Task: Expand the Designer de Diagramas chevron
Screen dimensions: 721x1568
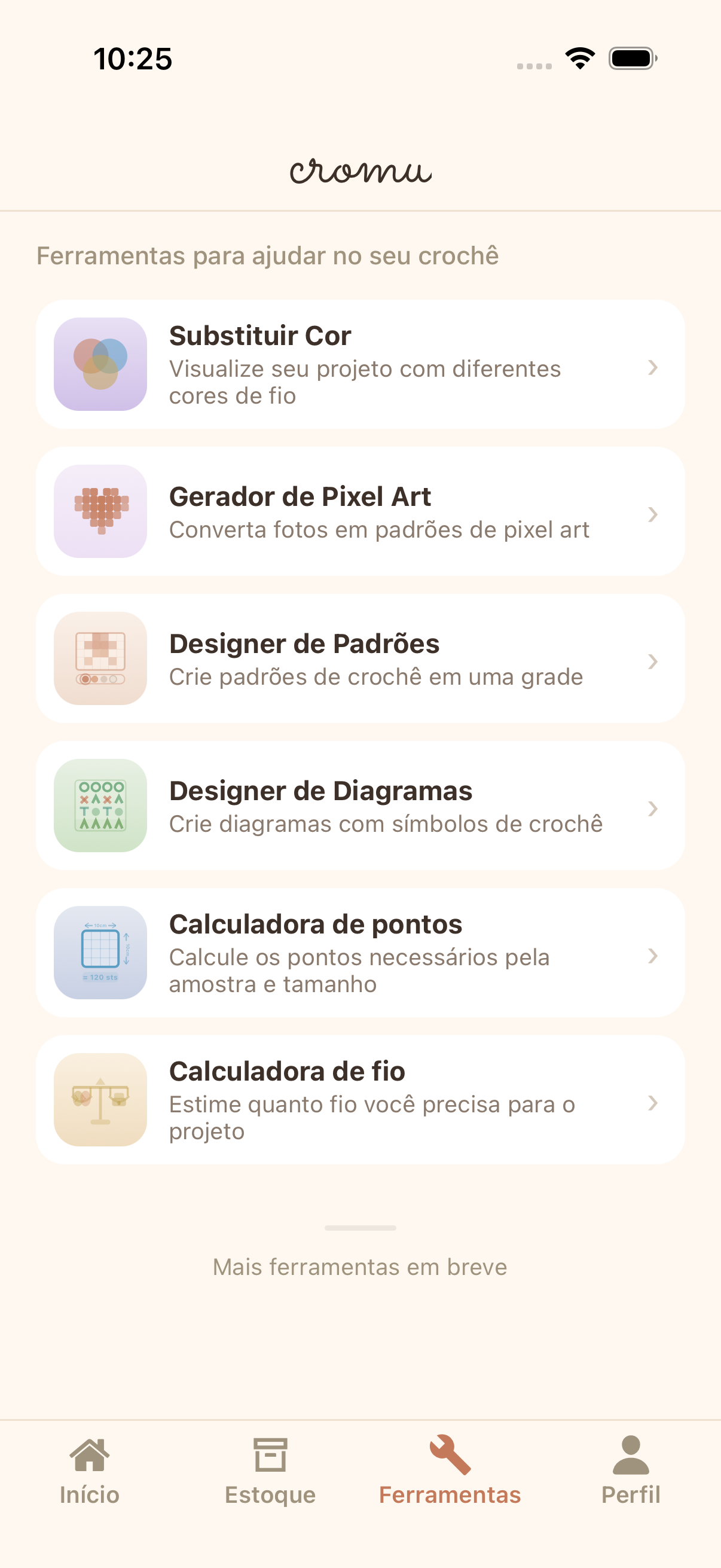Action: point(653,810)
